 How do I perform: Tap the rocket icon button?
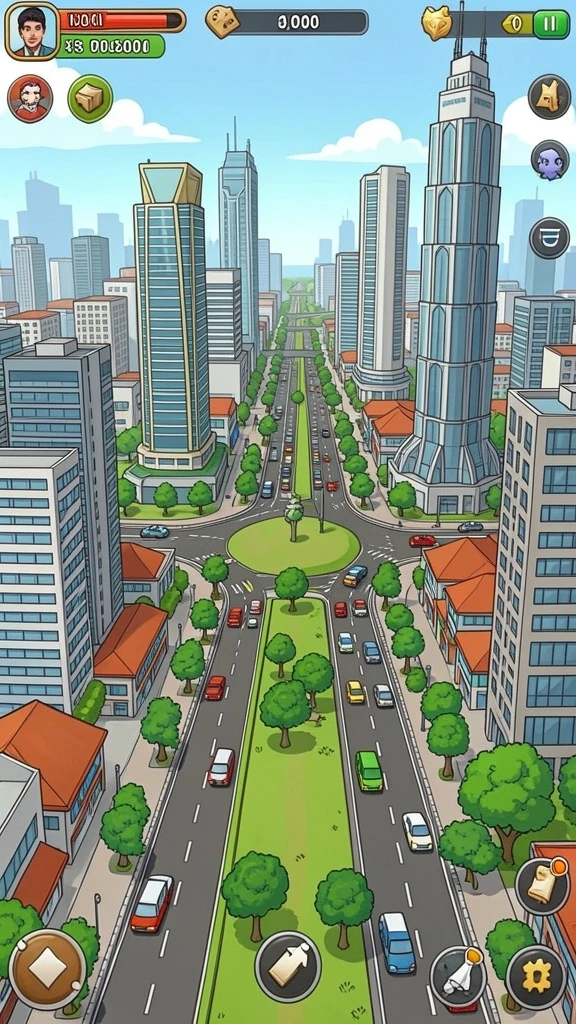click(458, 977)
